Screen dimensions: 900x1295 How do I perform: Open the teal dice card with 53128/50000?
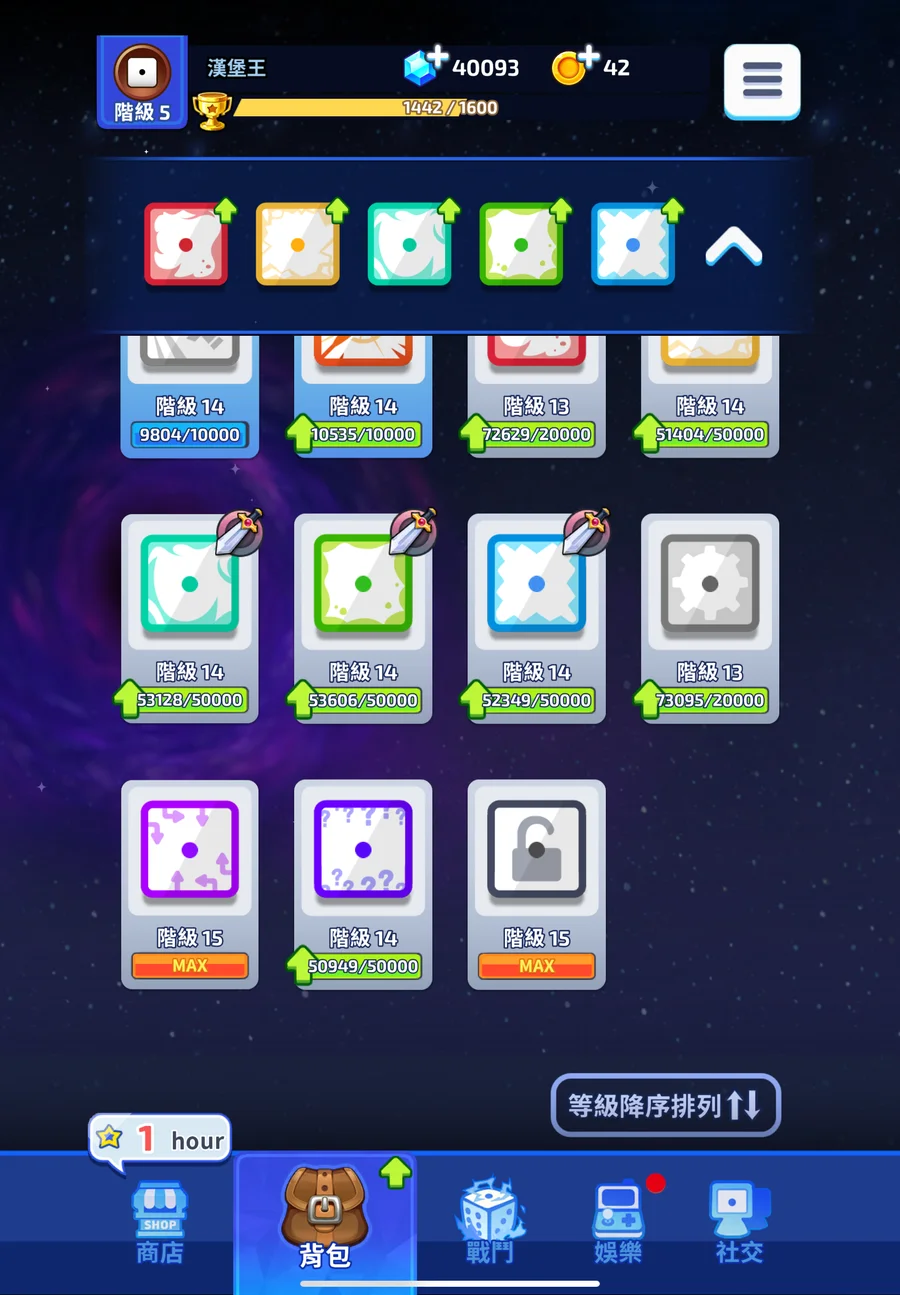tap(190, 617)
